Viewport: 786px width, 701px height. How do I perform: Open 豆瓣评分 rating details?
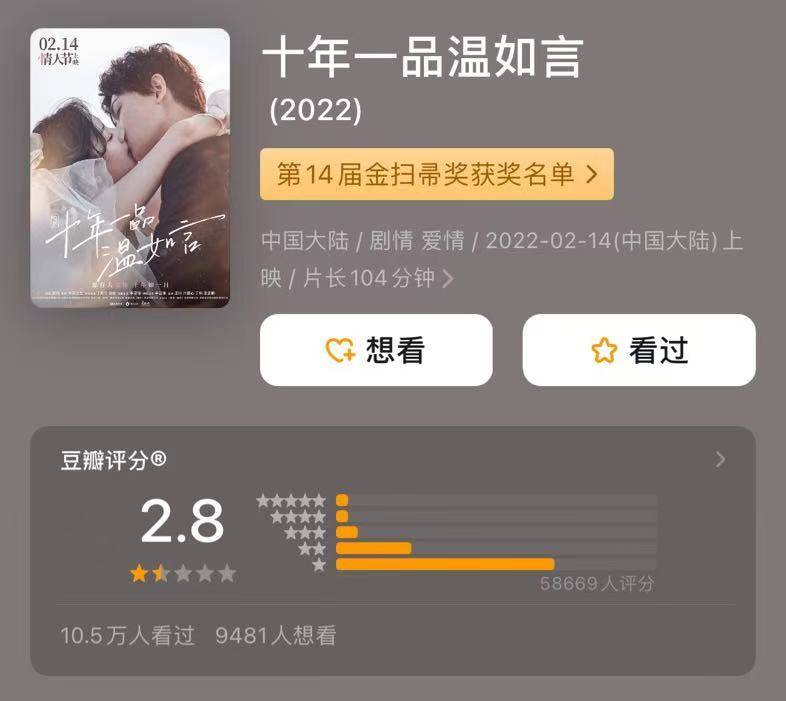pos(720,460)
